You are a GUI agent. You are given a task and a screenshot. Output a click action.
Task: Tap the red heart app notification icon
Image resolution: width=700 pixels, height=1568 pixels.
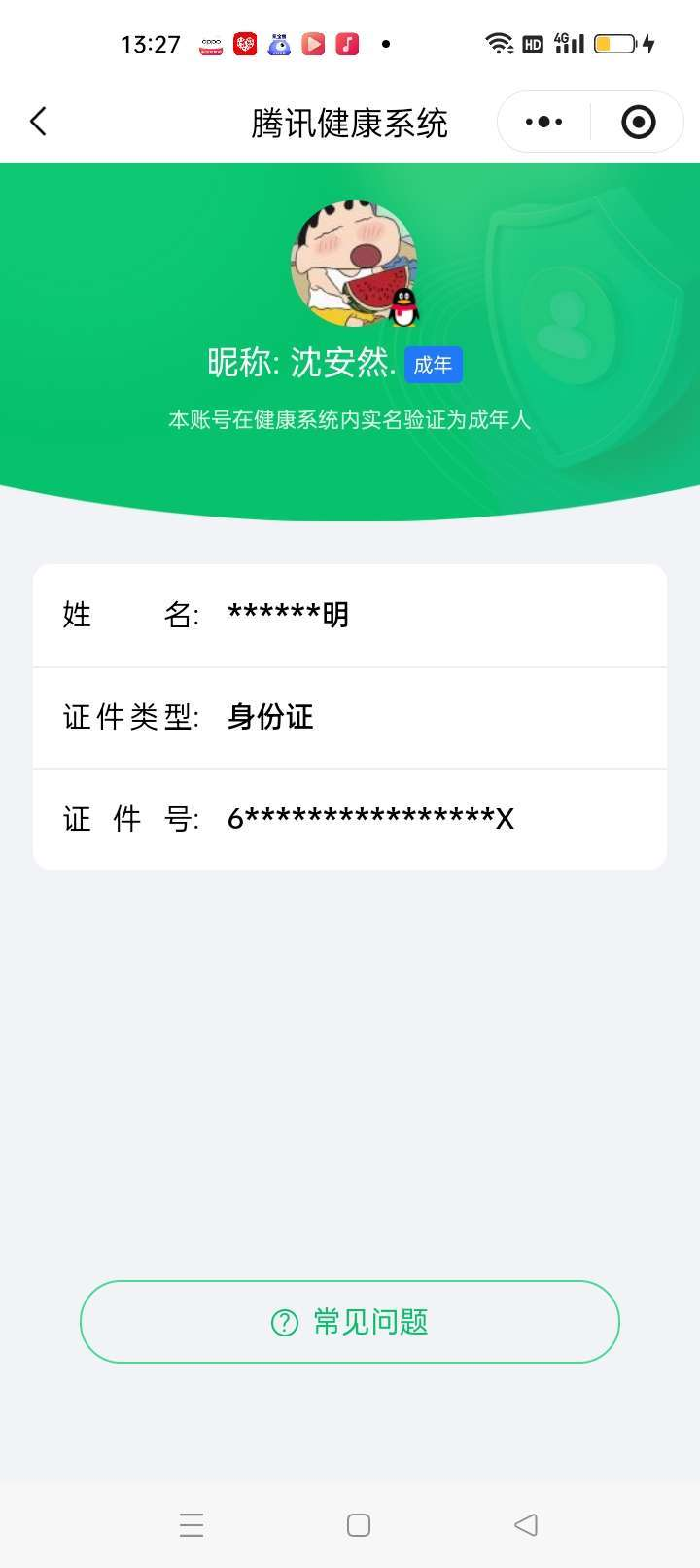pos(246,44)
